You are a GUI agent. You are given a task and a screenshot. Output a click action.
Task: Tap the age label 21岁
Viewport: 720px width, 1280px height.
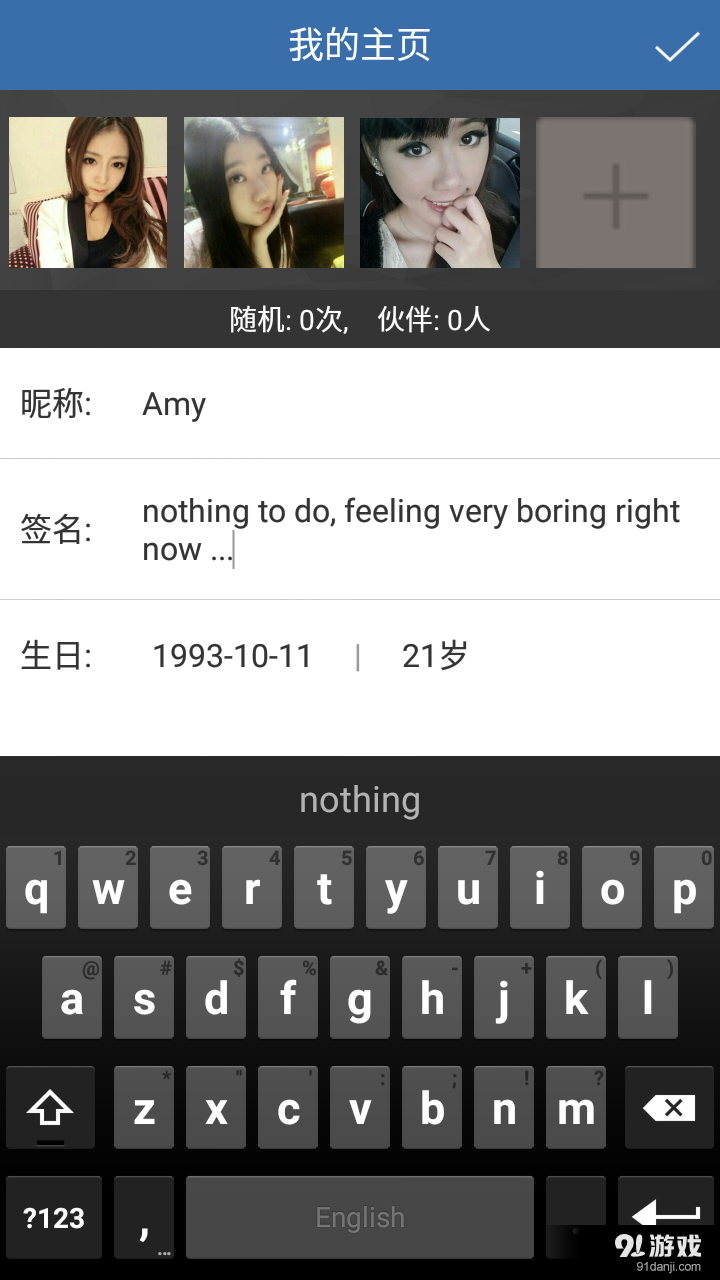434,655
